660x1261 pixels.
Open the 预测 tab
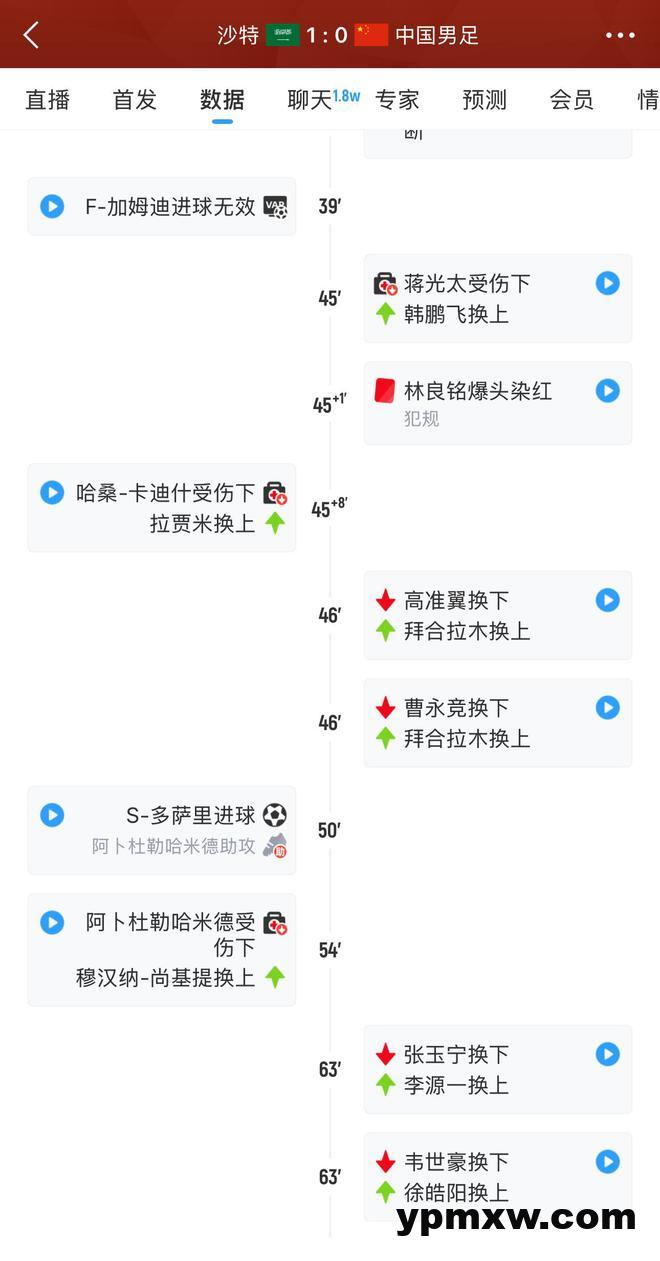484,99
